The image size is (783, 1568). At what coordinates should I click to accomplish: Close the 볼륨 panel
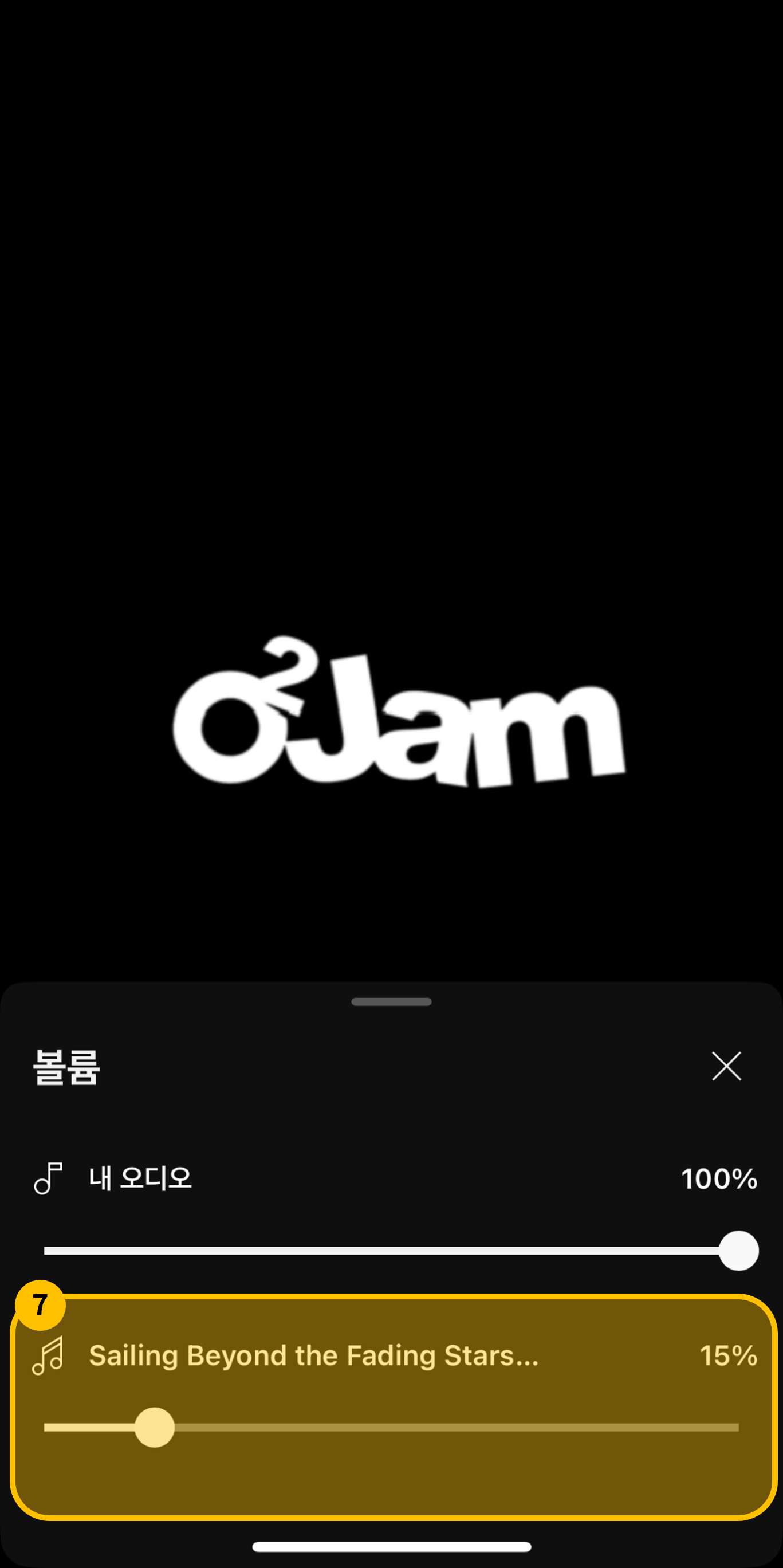[x=726, y=1066]
